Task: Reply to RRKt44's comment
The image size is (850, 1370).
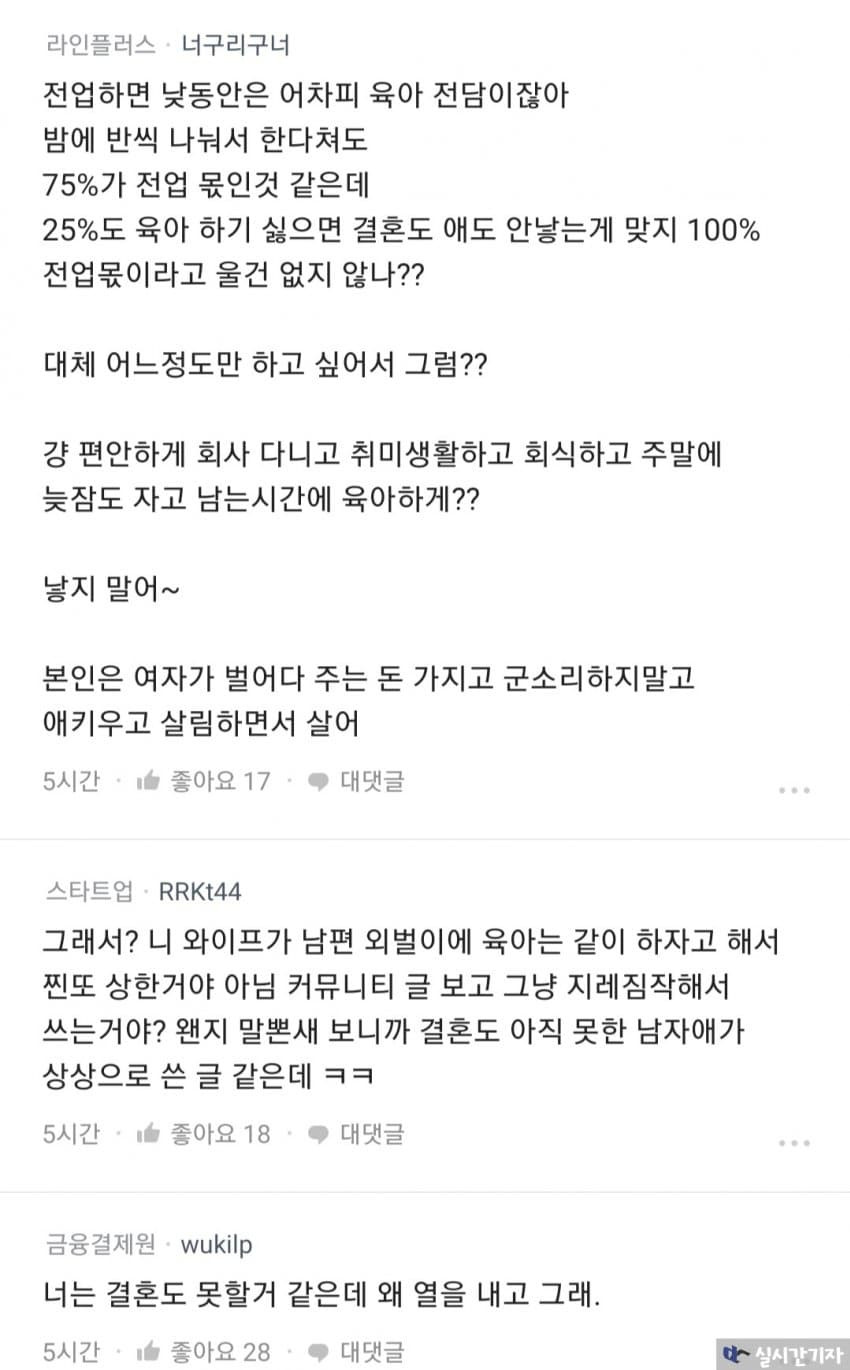Action: (356, 1134)
